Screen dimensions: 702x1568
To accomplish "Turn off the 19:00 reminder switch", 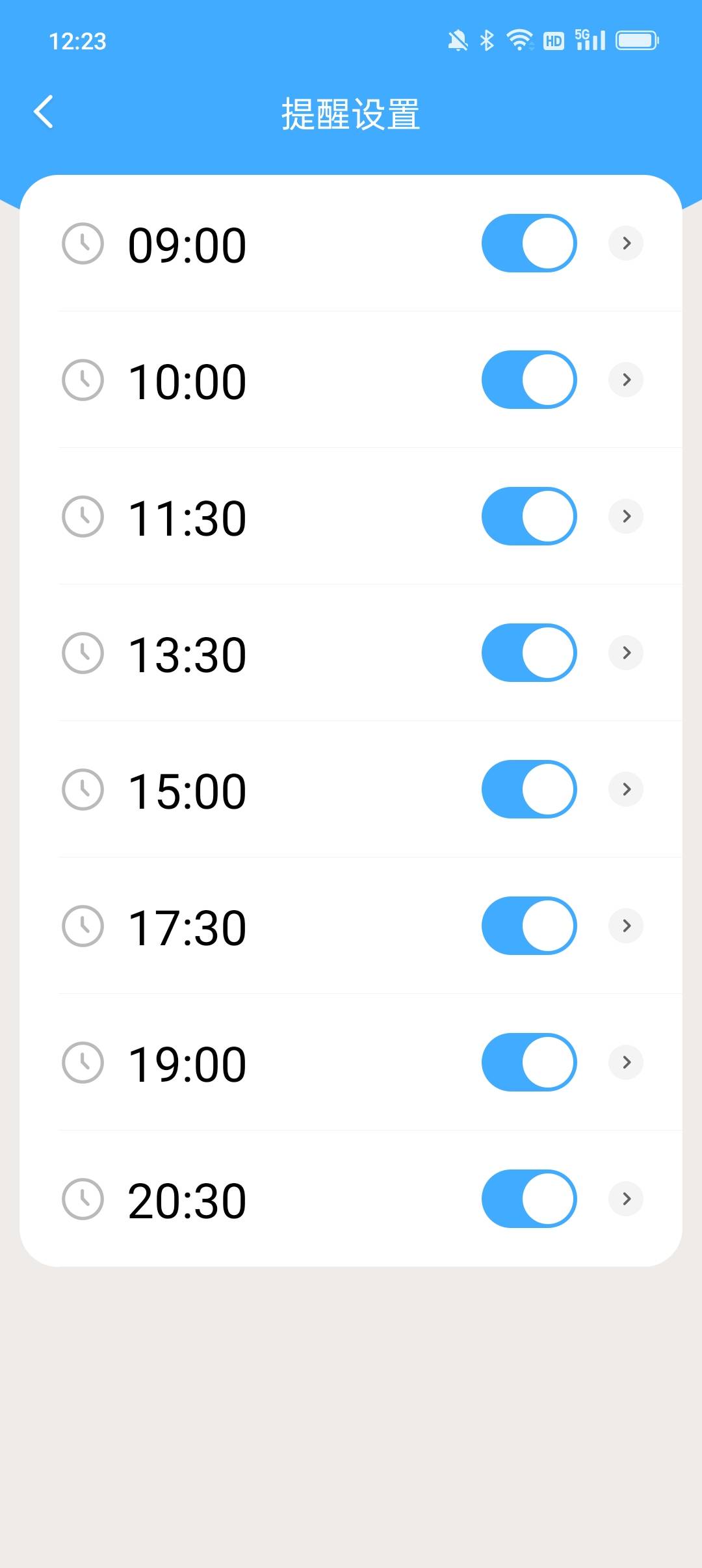I will [529, 1062].
